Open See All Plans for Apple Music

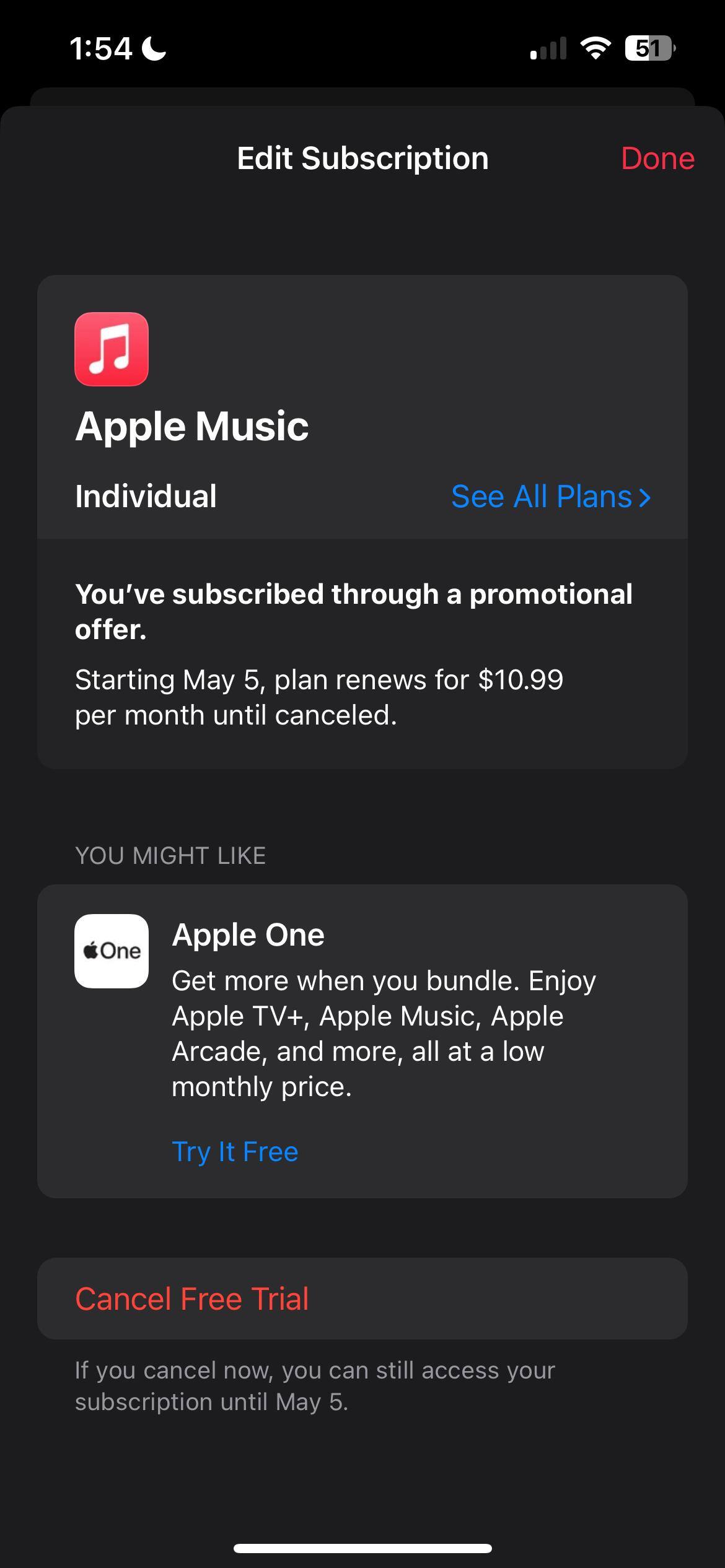pyautogui.click(x=550, y=497)
